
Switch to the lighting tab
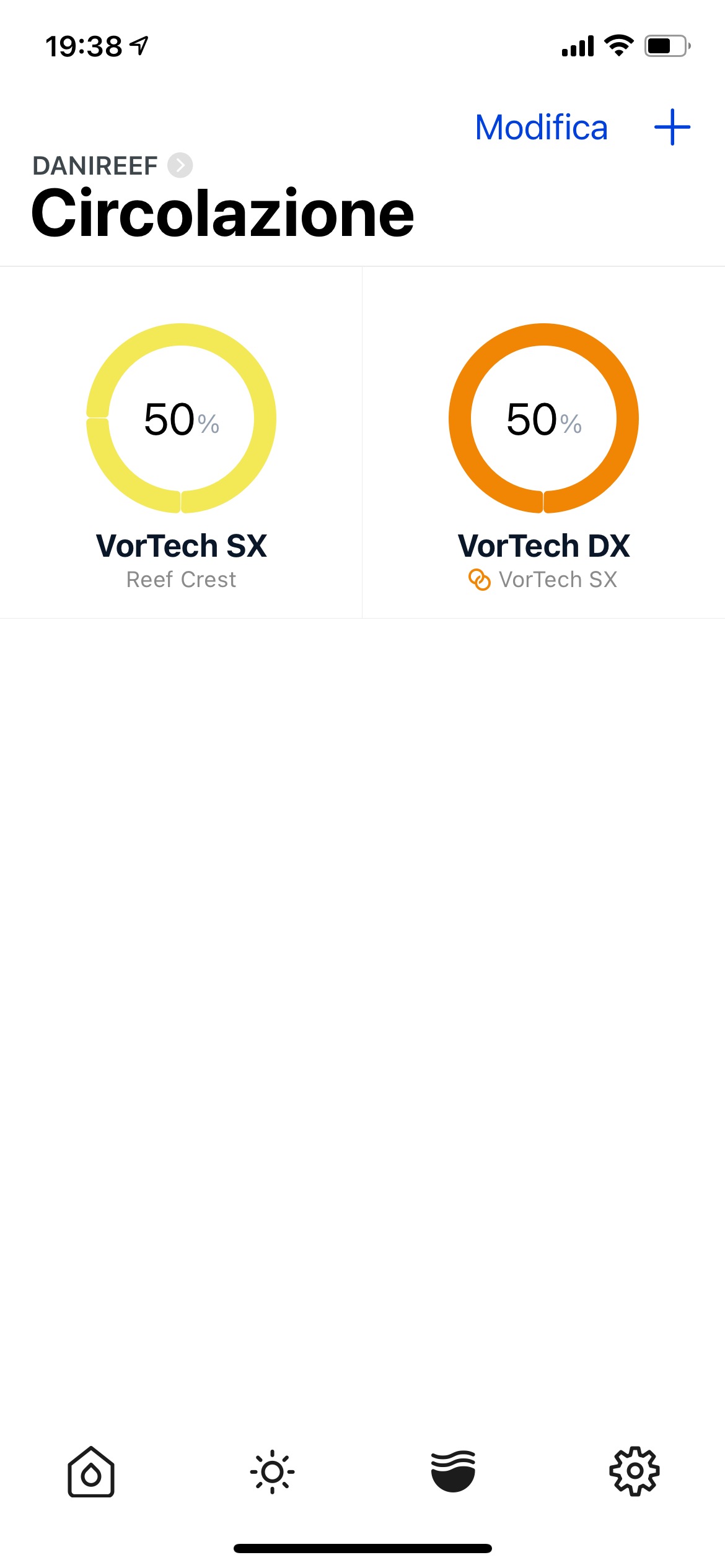click(273, 1471)
